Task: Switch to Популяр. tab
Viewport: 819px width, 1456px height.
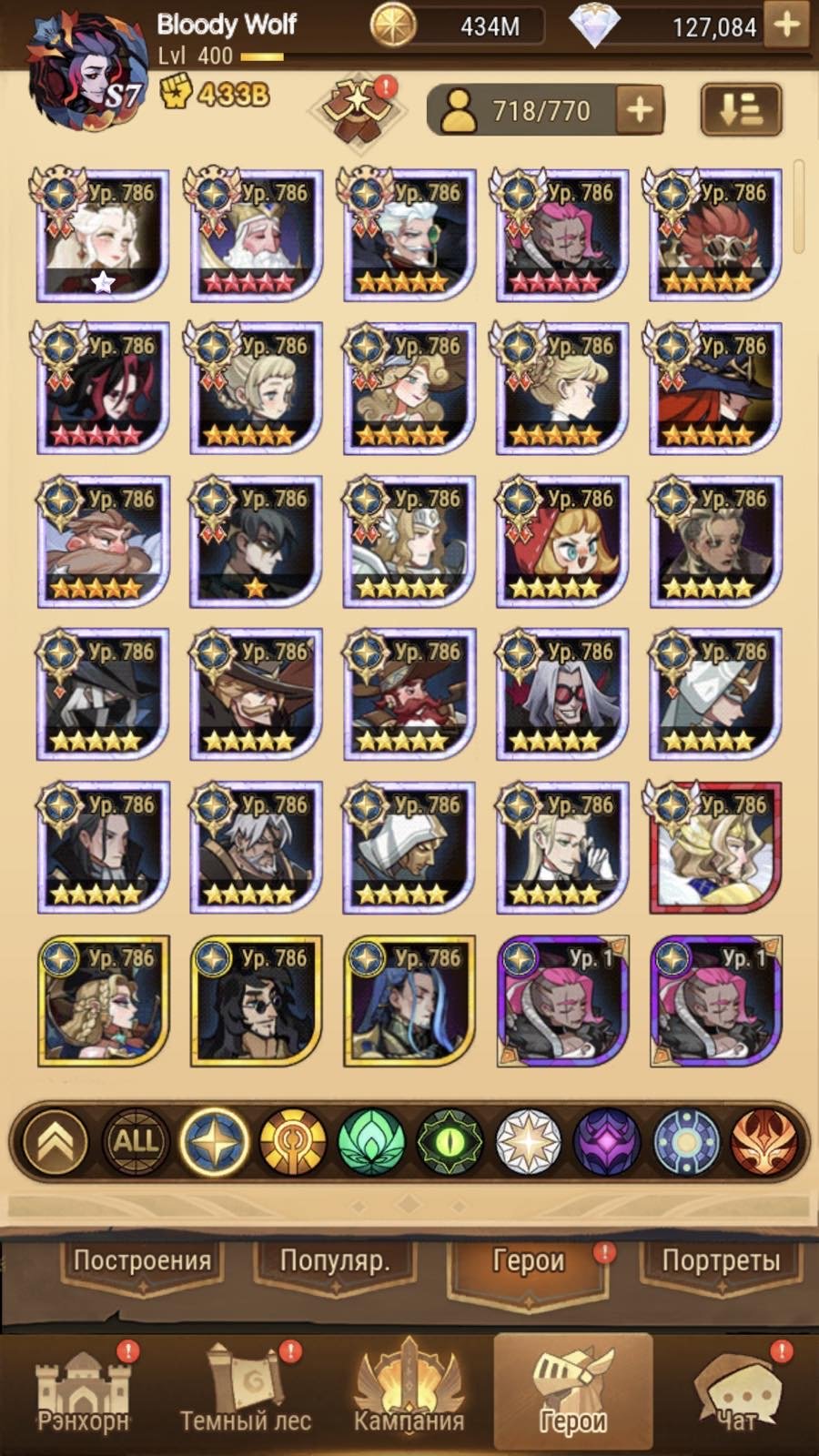Action: coord(335,1261)
